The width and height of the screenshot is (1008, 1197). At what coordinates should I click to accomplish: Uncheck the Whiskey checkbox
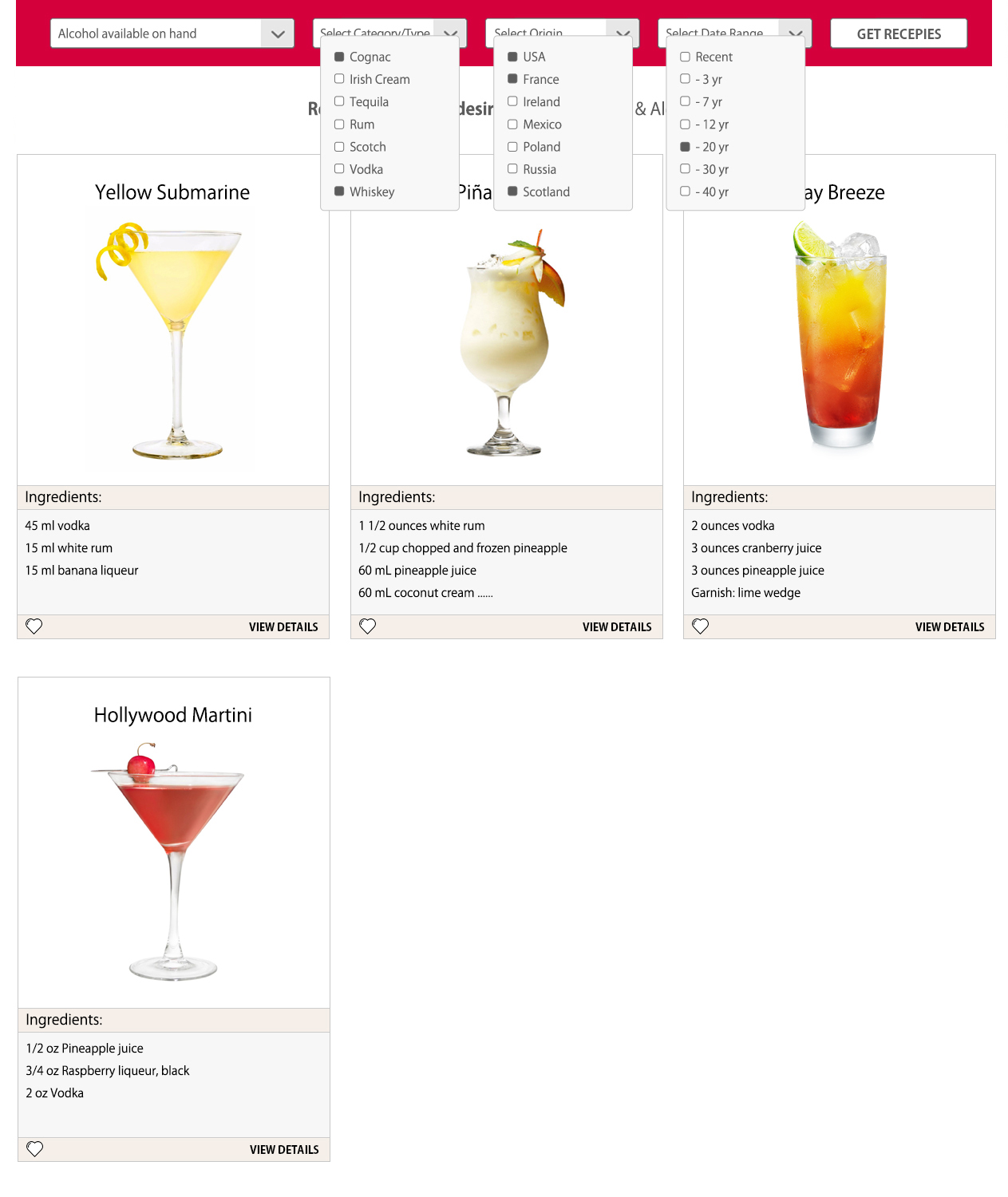click(x=339, y=192)
